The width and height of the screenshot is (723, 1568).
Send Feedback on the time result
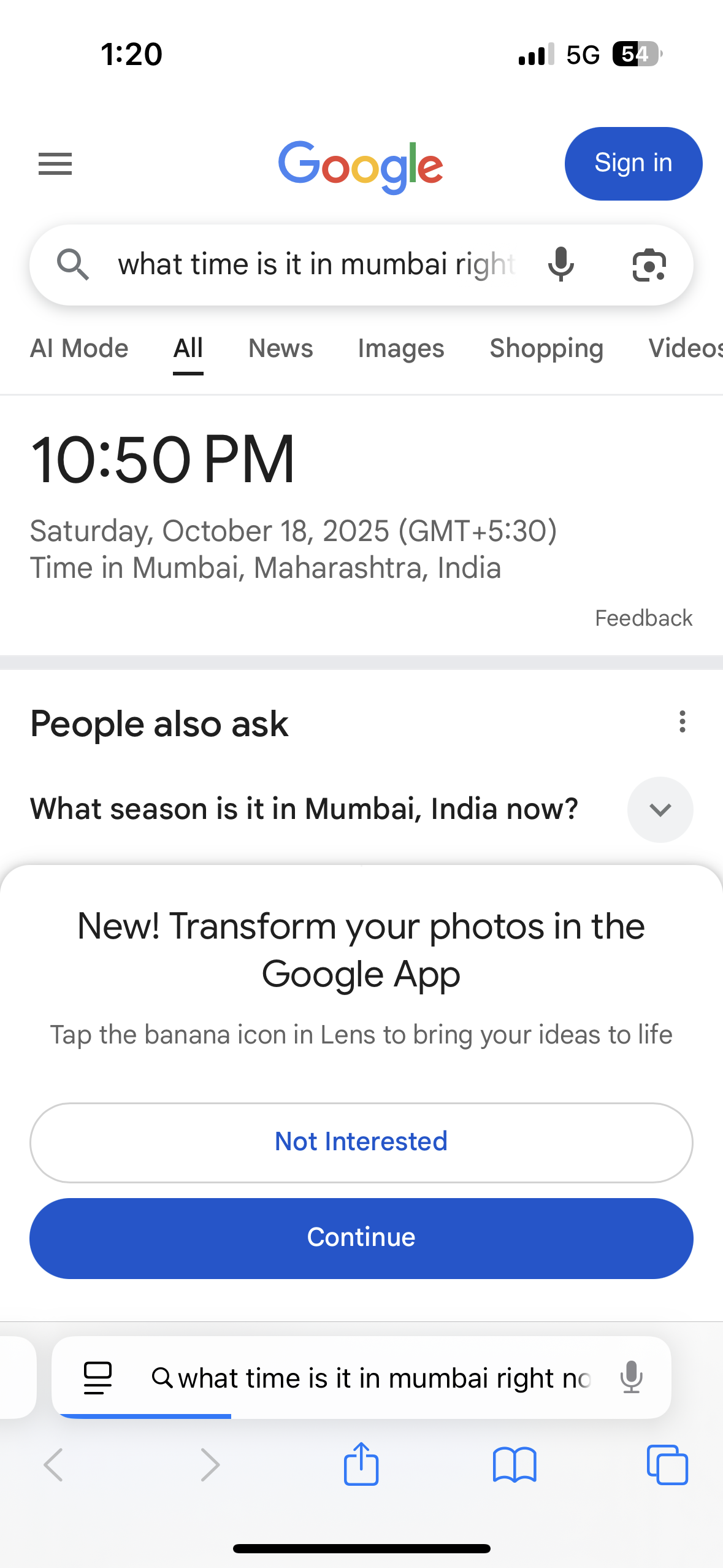point(643,618)
